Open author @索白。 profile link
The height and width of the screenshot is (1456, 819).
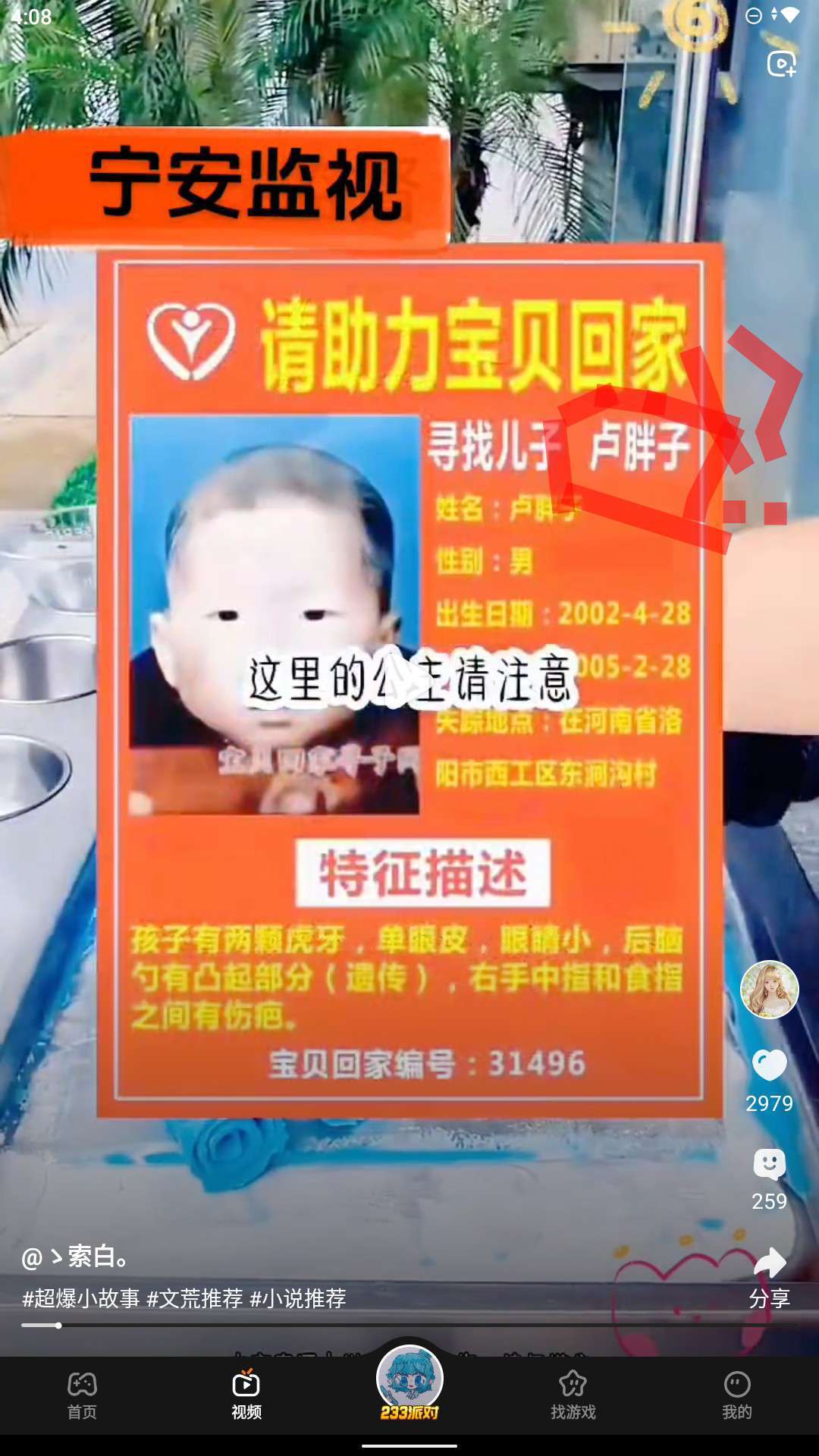(x=76, y=1257)
